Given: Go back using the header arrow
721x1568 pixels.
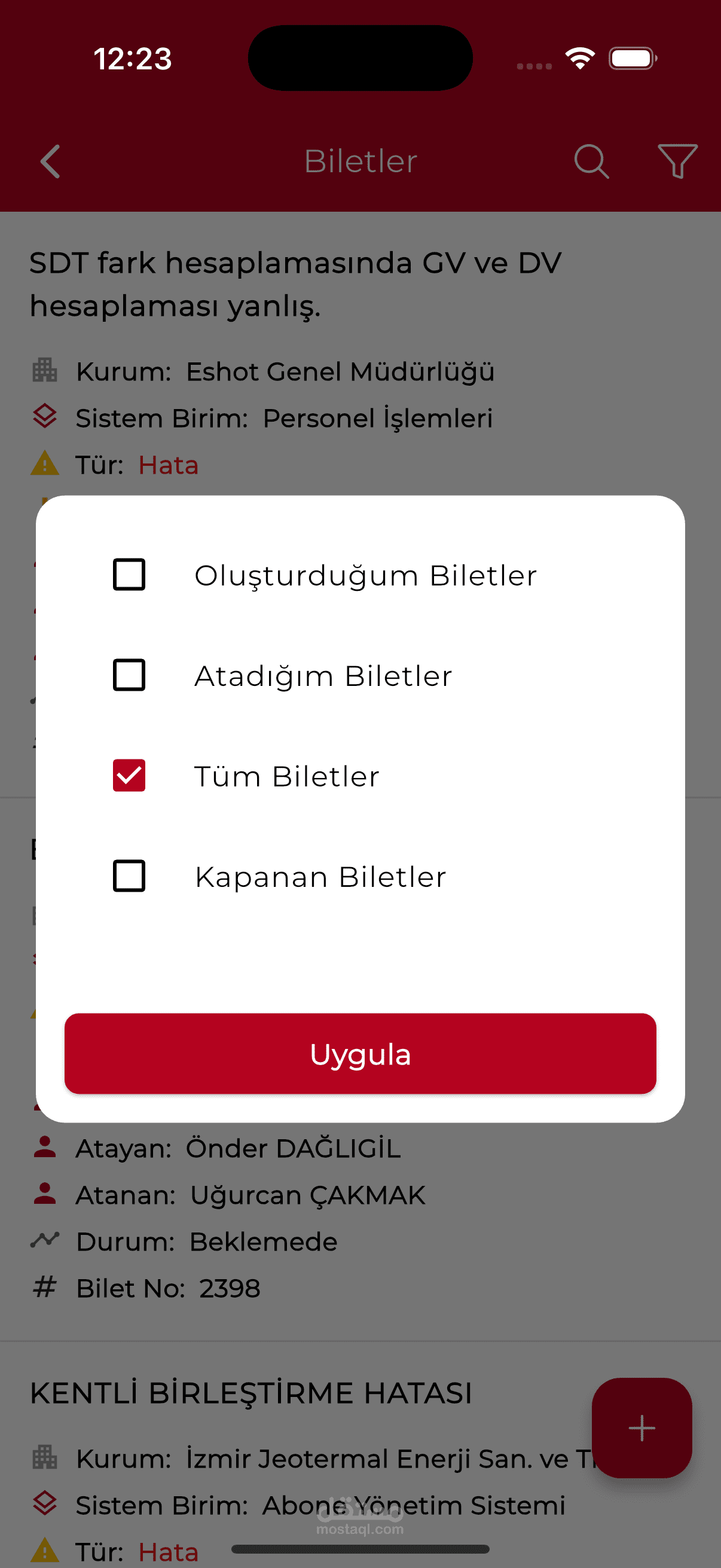Looking at the screenshot, I should tap(50, 161).
